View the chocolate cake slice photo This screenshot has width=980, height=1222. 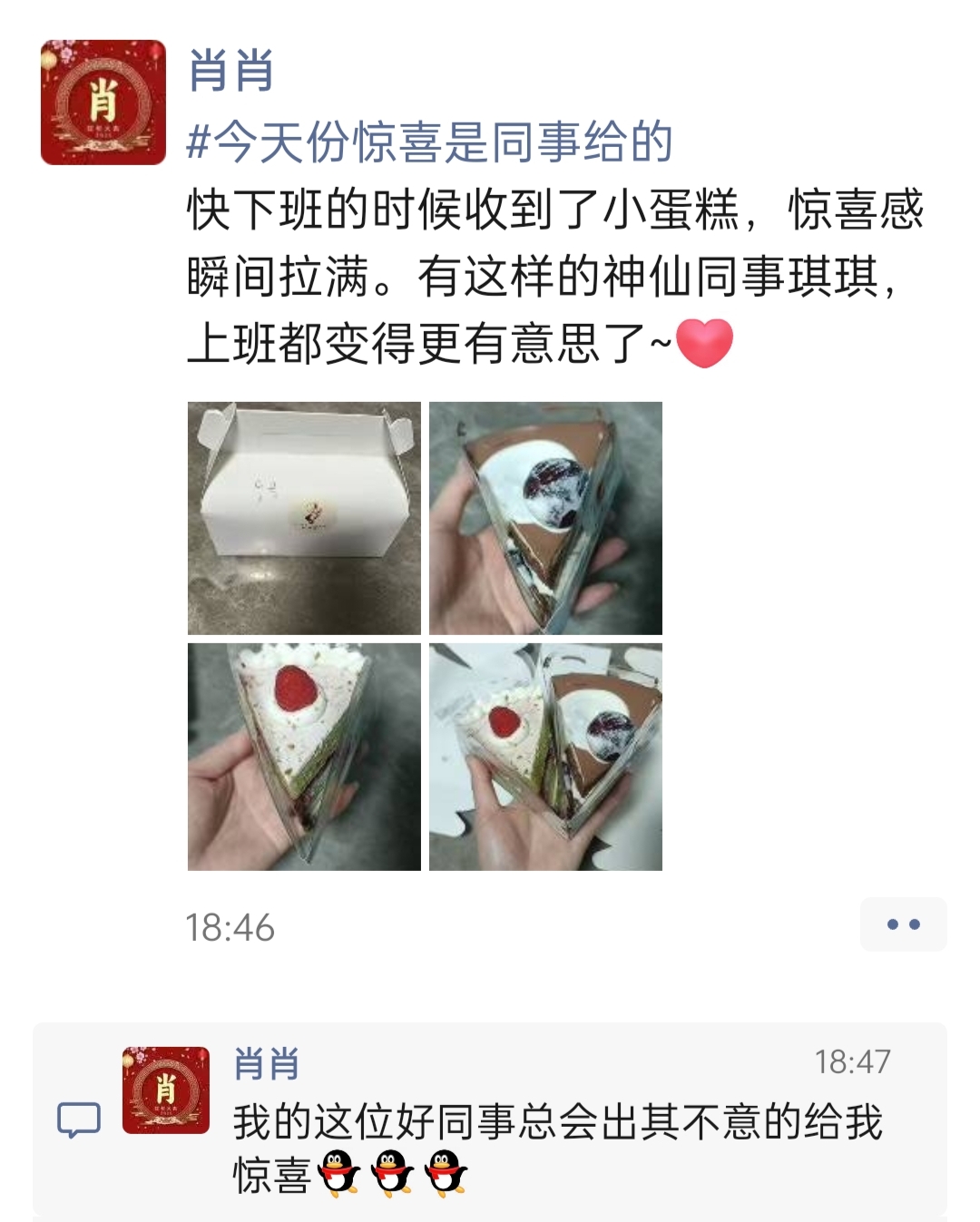(x=545, y=518)
